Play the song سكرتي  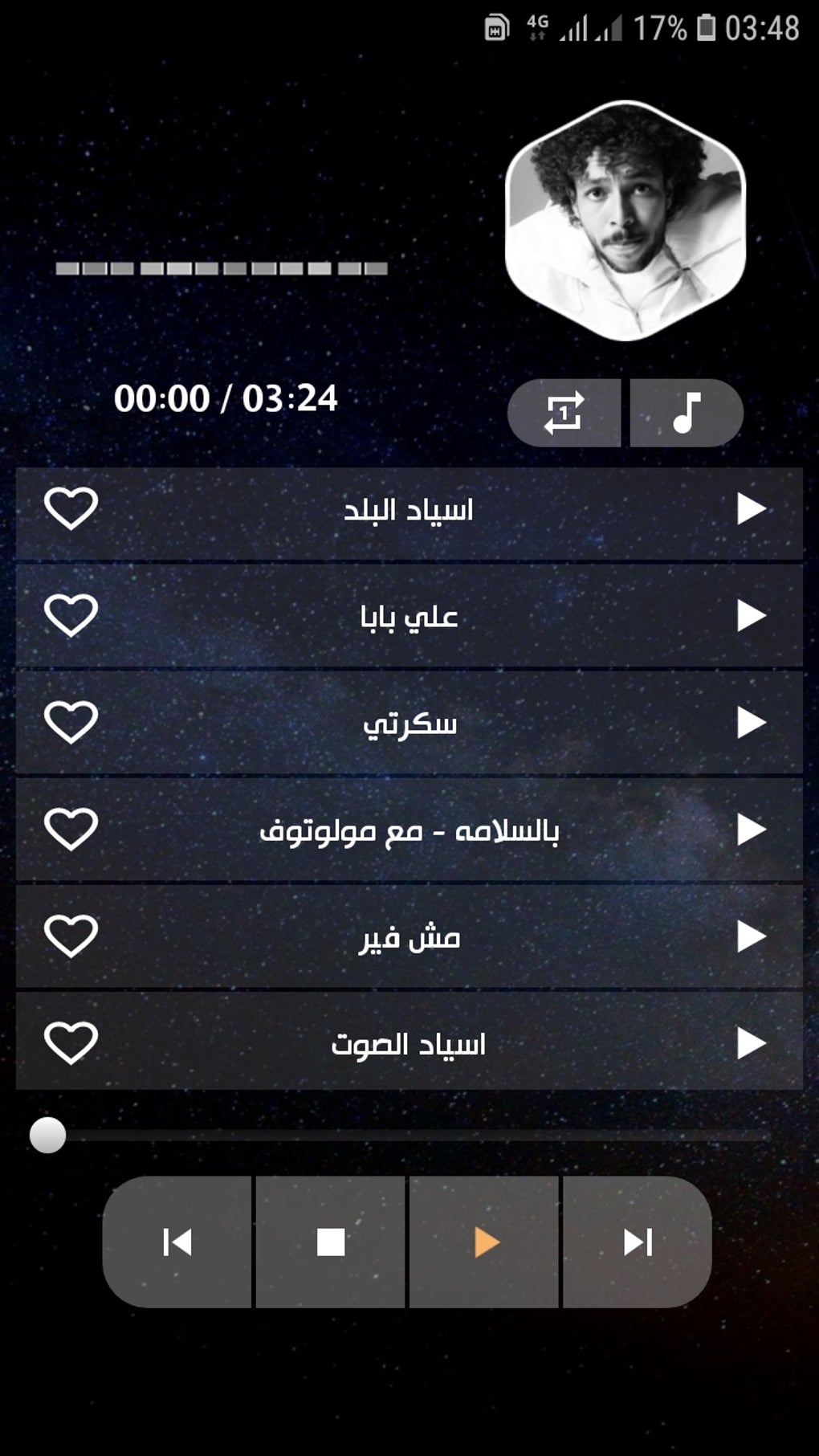pyautogui.click(x=751, y=723)
